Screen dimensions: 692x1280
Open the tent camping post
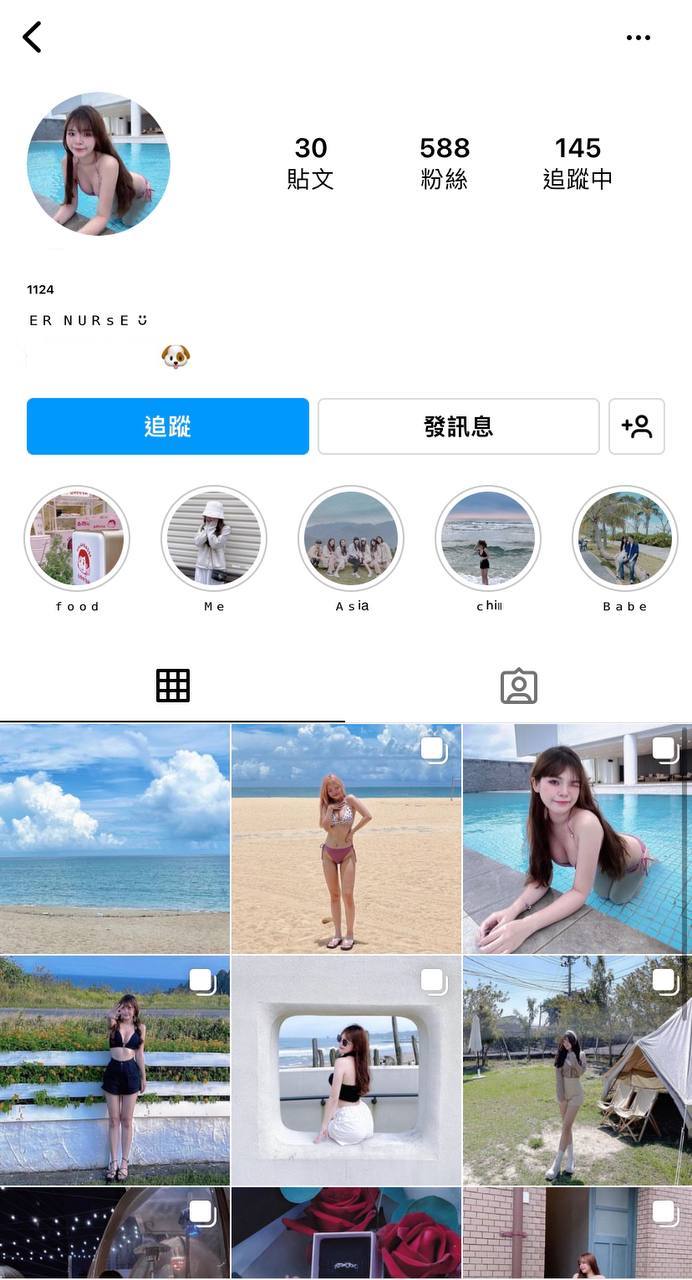(577, 1070)
